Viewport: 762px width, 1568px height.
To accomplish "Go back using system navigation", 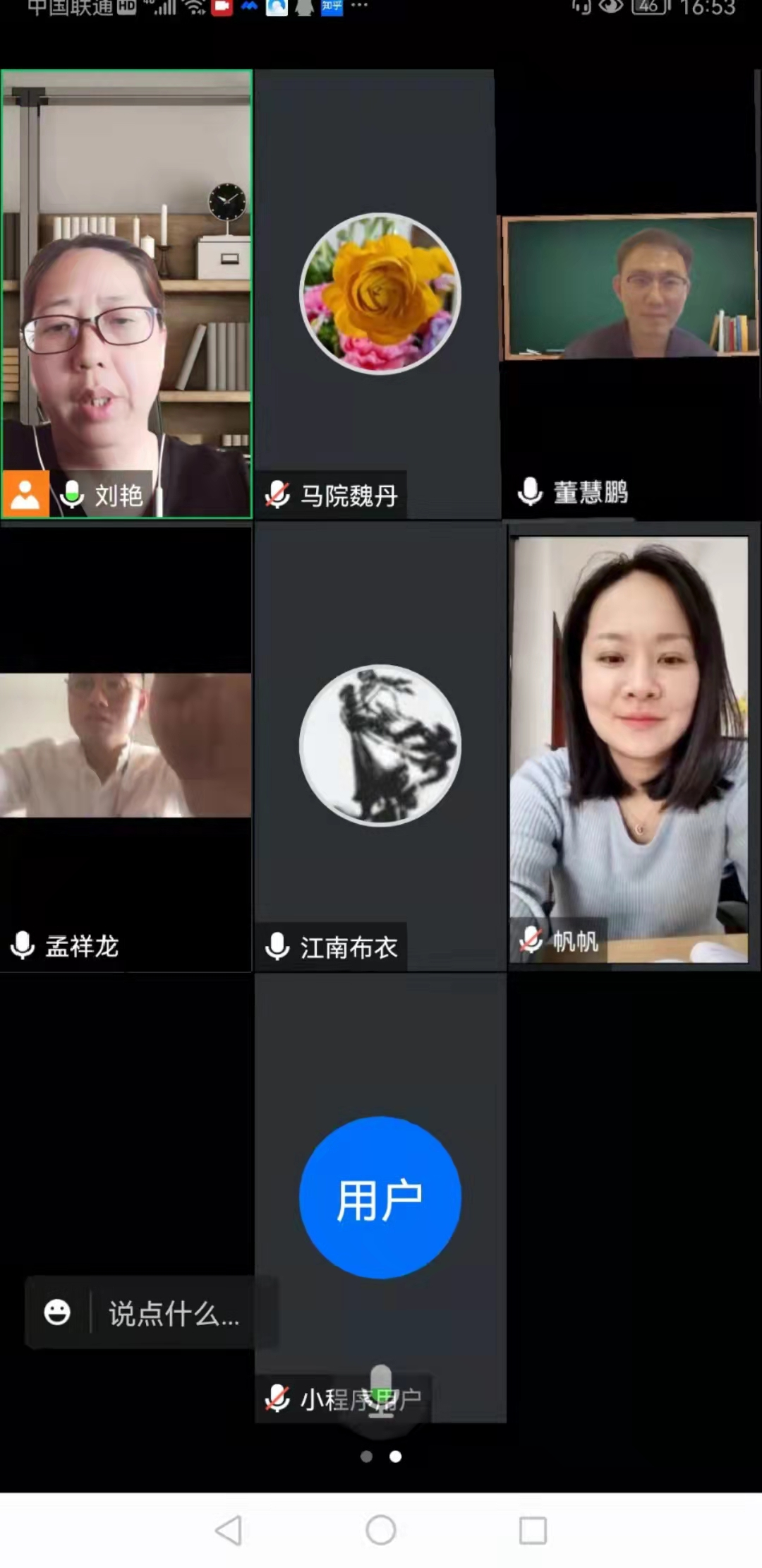I will click(x=229, y=1530).
